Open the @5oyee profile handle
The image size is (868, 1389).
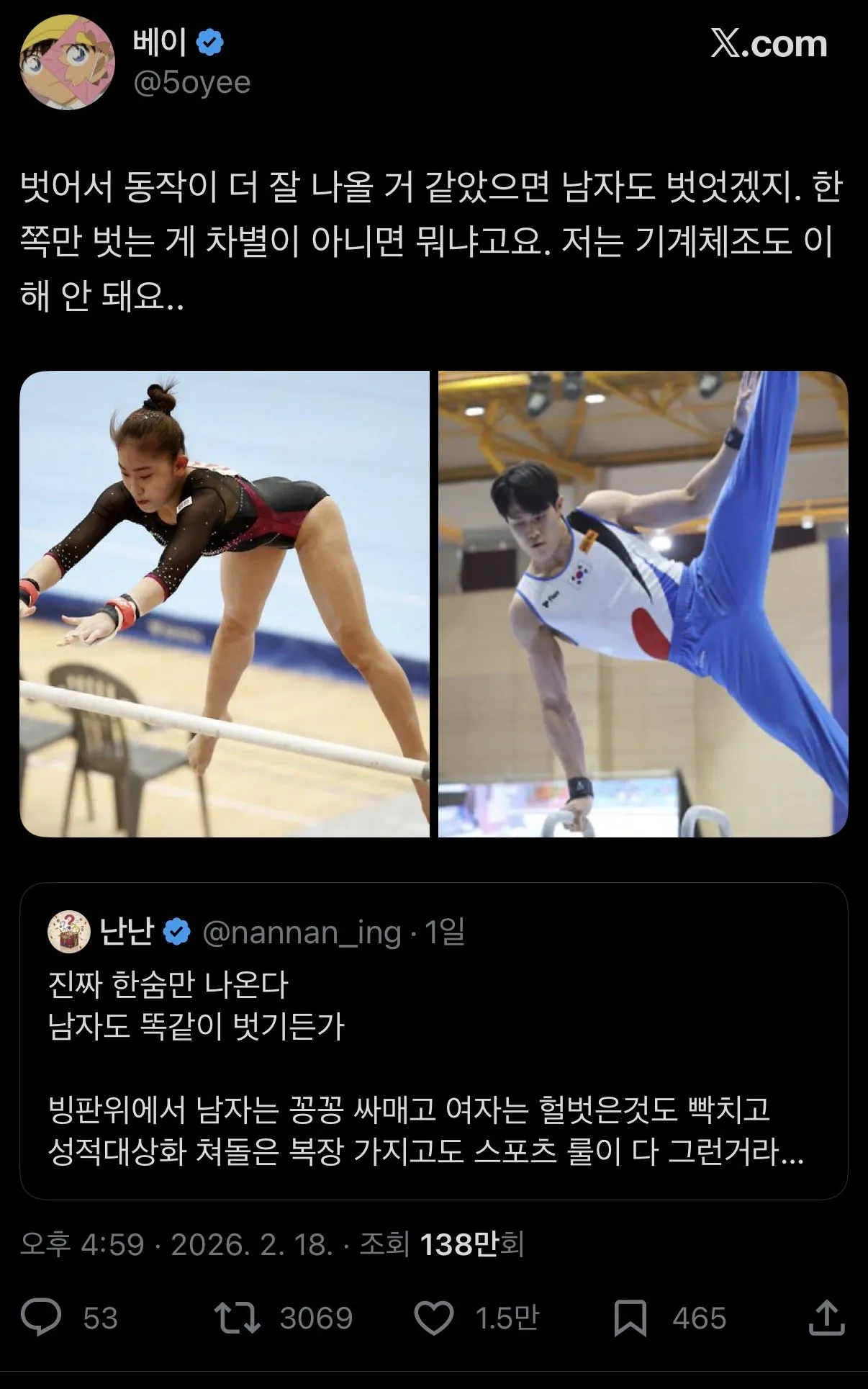coord(191,83)
